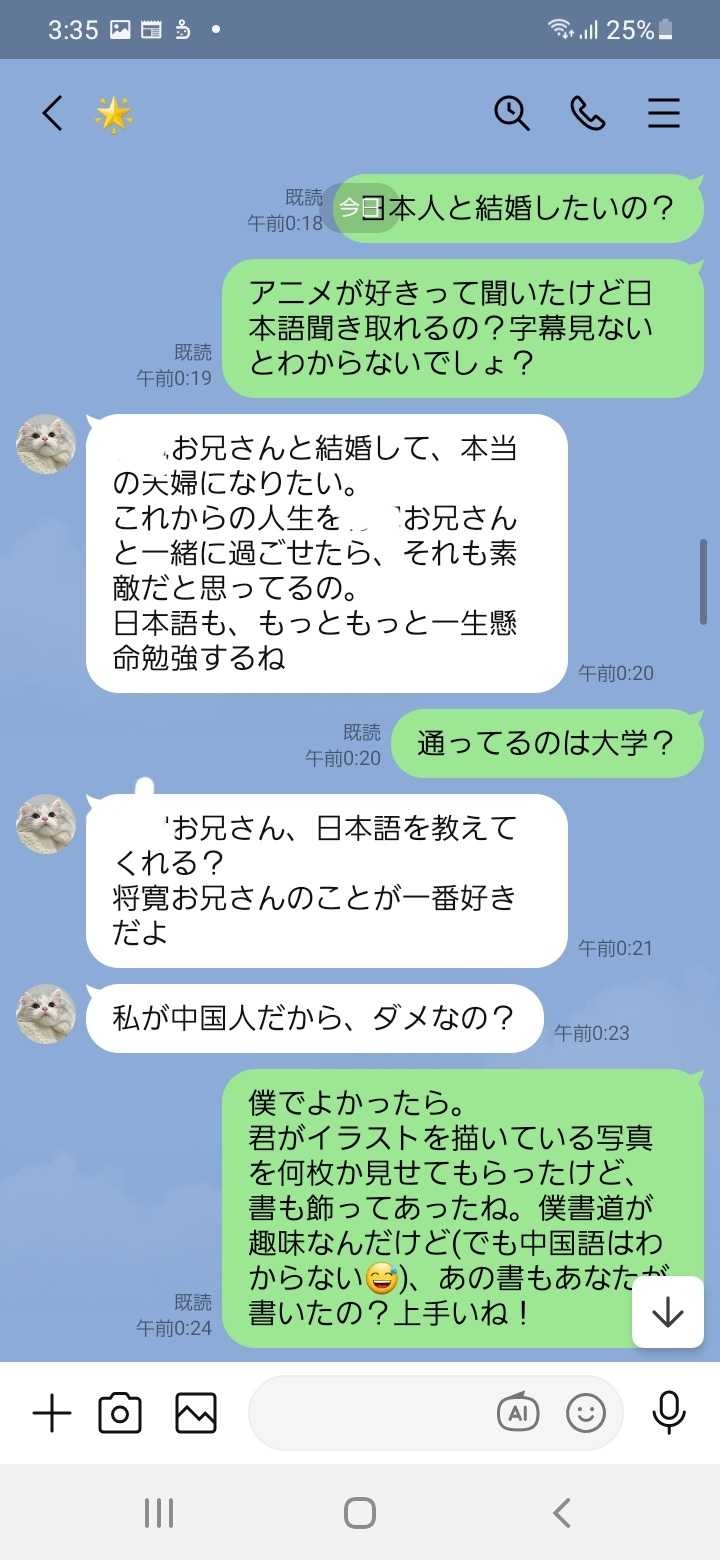This screenshot has height=1560, width=720.
Task: Search within this conversation
Action: [x=512, y=114]
